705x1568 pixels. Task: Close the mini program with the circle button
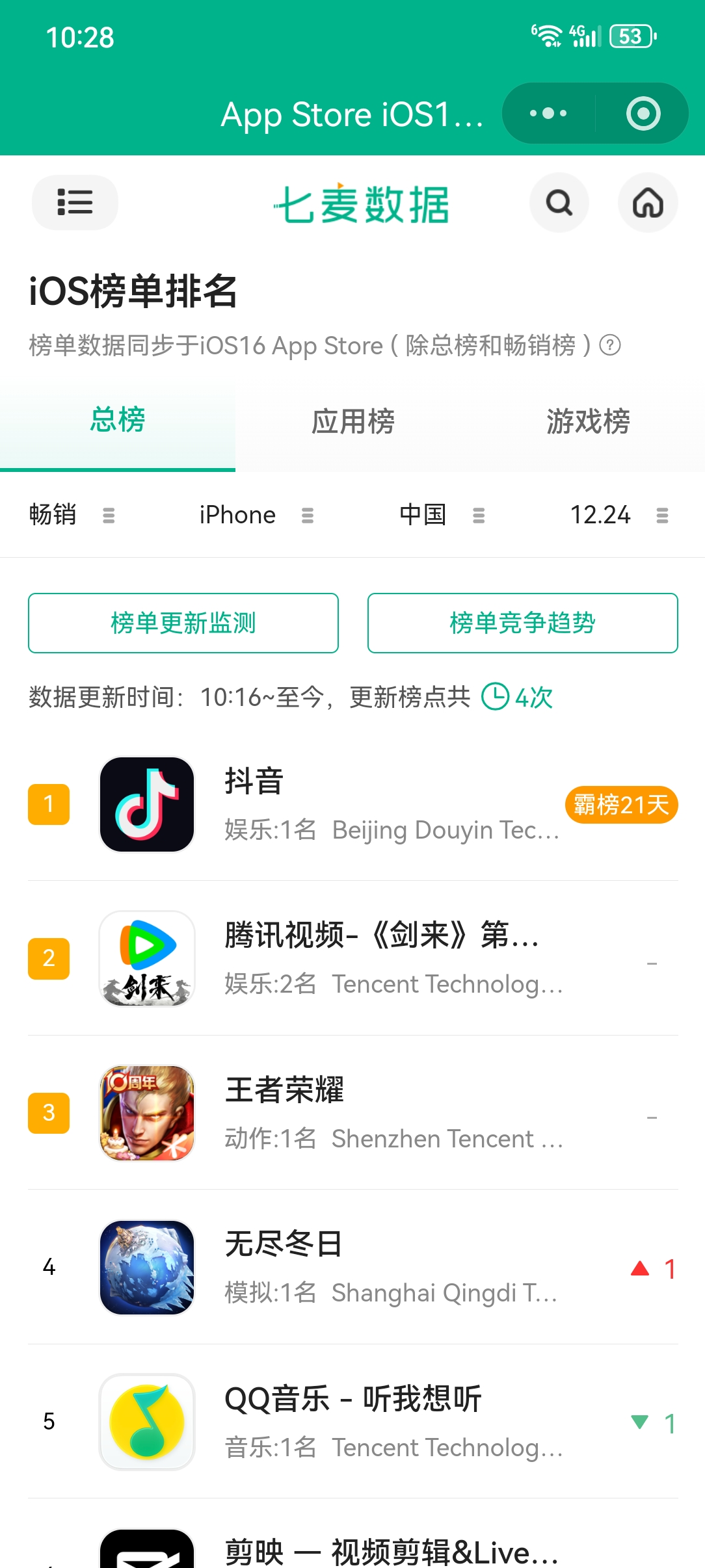[x=643, y=114]
